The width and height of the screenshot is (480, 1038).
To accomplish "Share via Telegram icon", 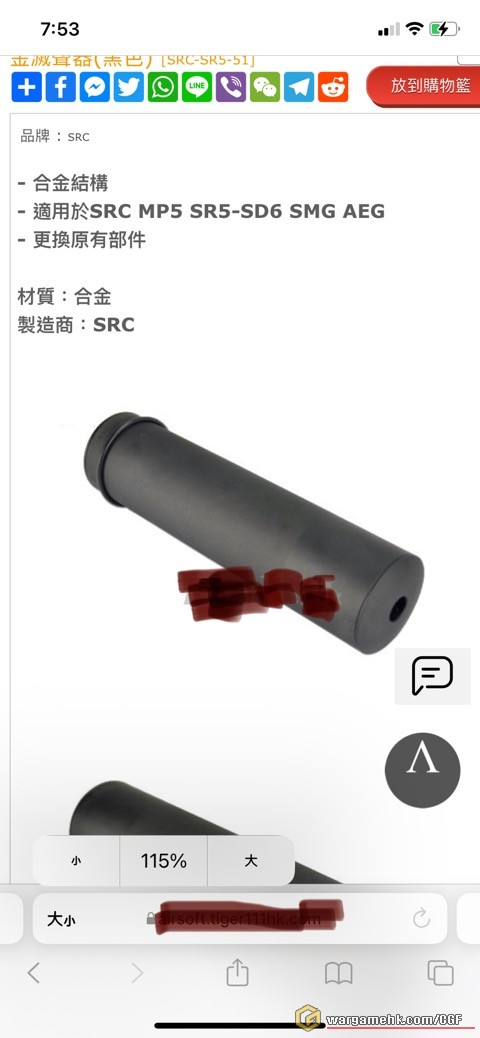I will click(299, 87).
